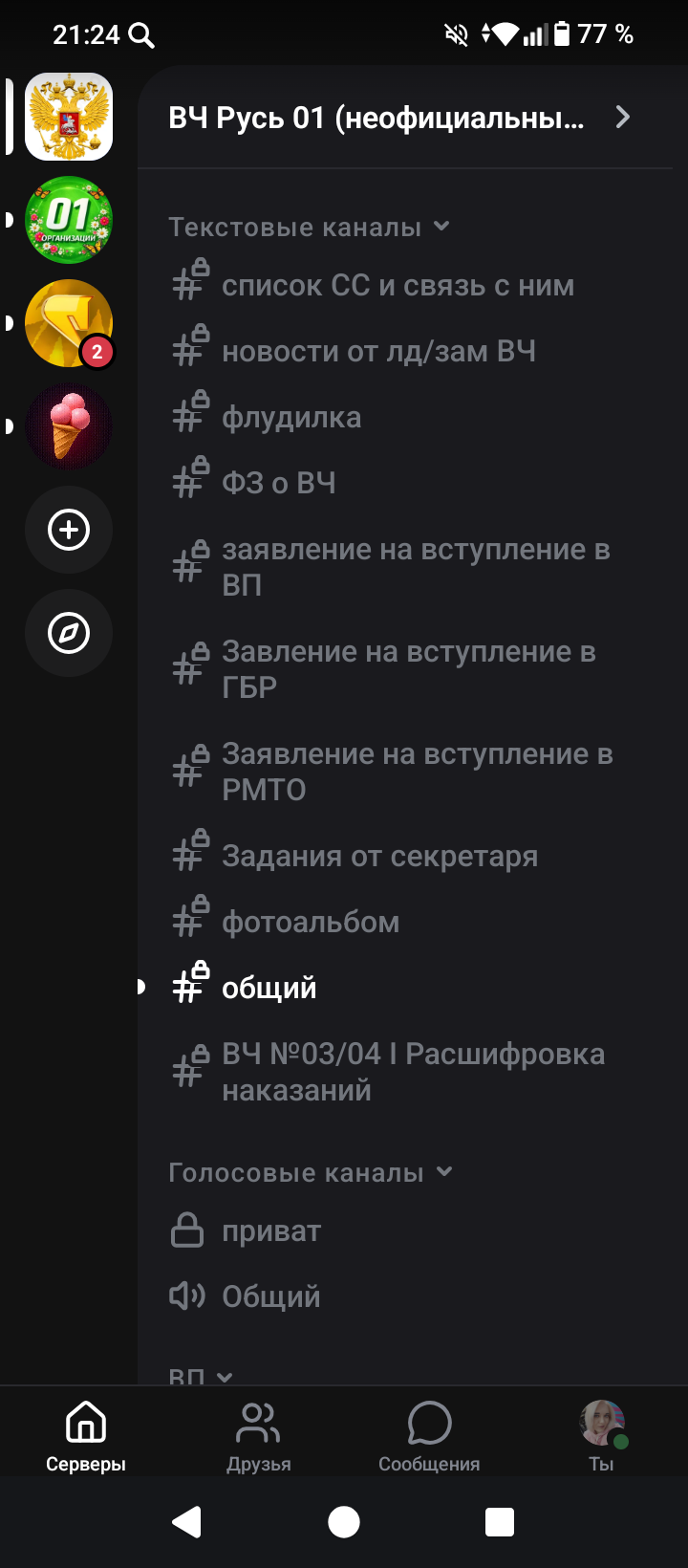This screenshot has height=1568, width=688.
Task: Collapse the Голосовые каналы category
Action: tap(310, 1173)
